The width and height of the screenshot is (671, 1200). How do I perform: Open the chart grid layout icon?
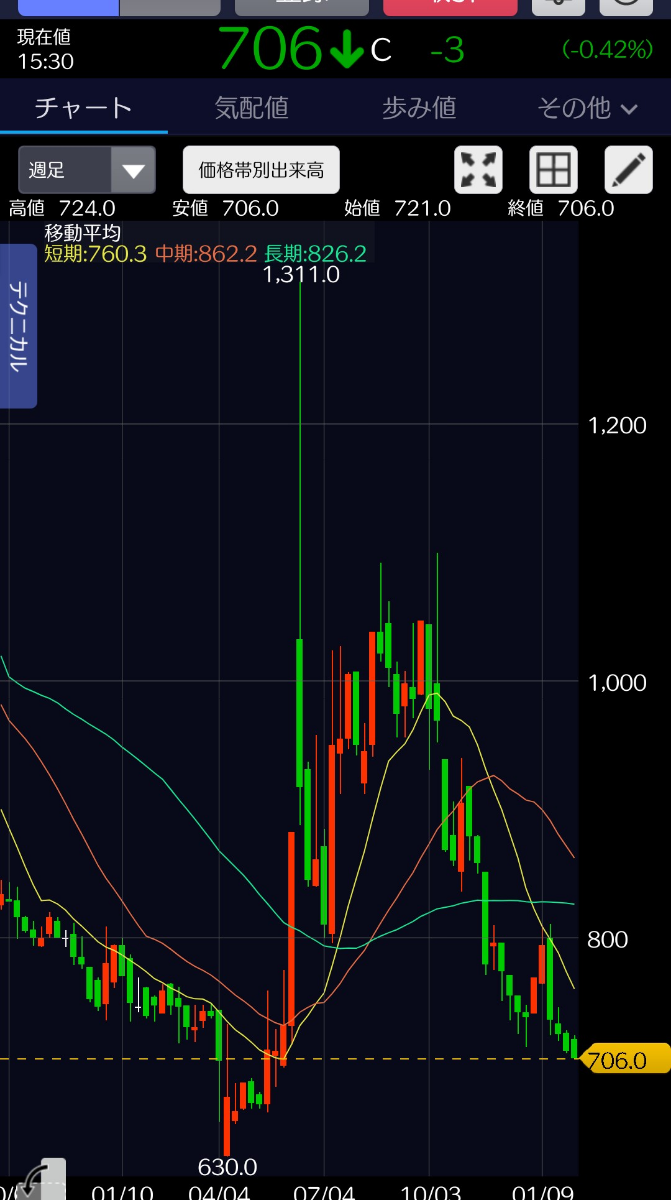(x=553, y=170)
